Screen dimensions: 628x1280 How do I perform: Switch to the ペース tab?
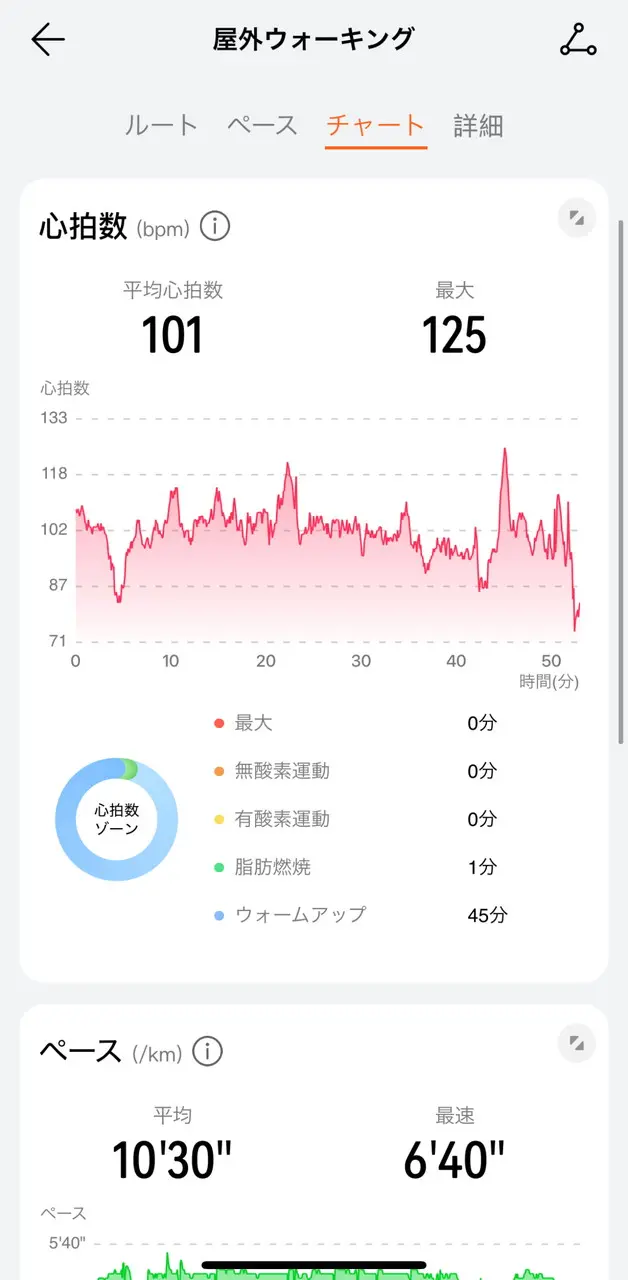[x=262, y=126]
